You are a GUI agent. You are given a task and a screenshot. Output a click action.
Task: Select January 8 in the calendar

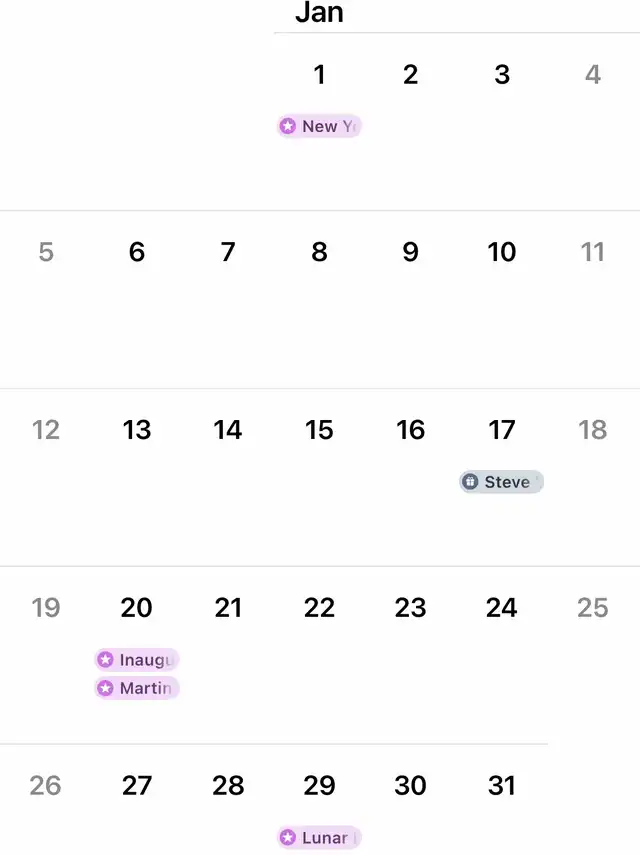[x=319, y=252]
